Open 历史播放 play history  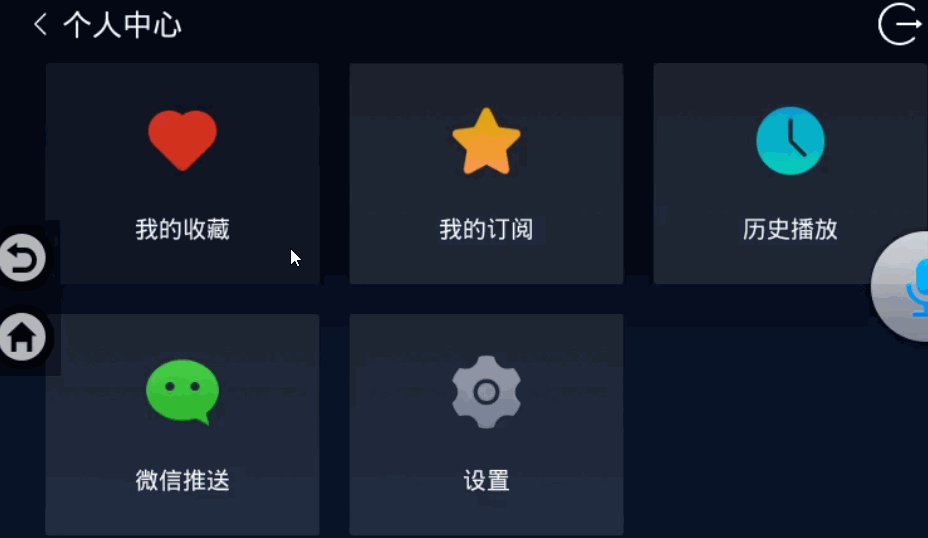coord(789,173)
